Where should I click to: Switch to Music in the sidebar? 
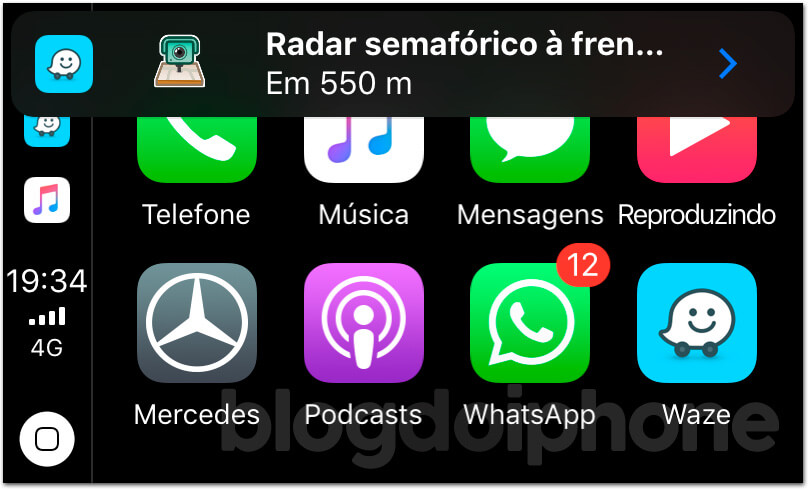point(47,198)
